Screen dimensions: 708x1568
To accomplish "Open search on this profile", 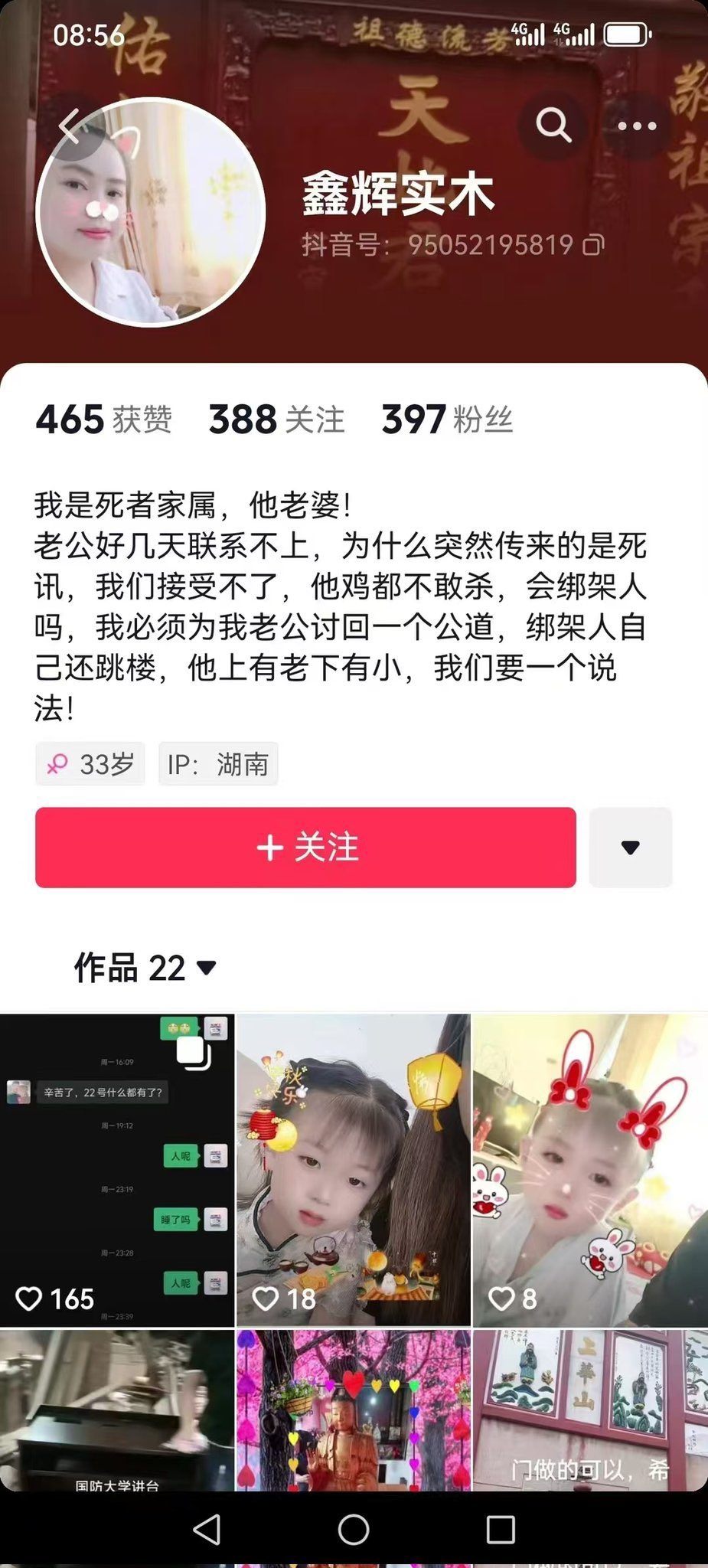I will [x=553, y=126].
